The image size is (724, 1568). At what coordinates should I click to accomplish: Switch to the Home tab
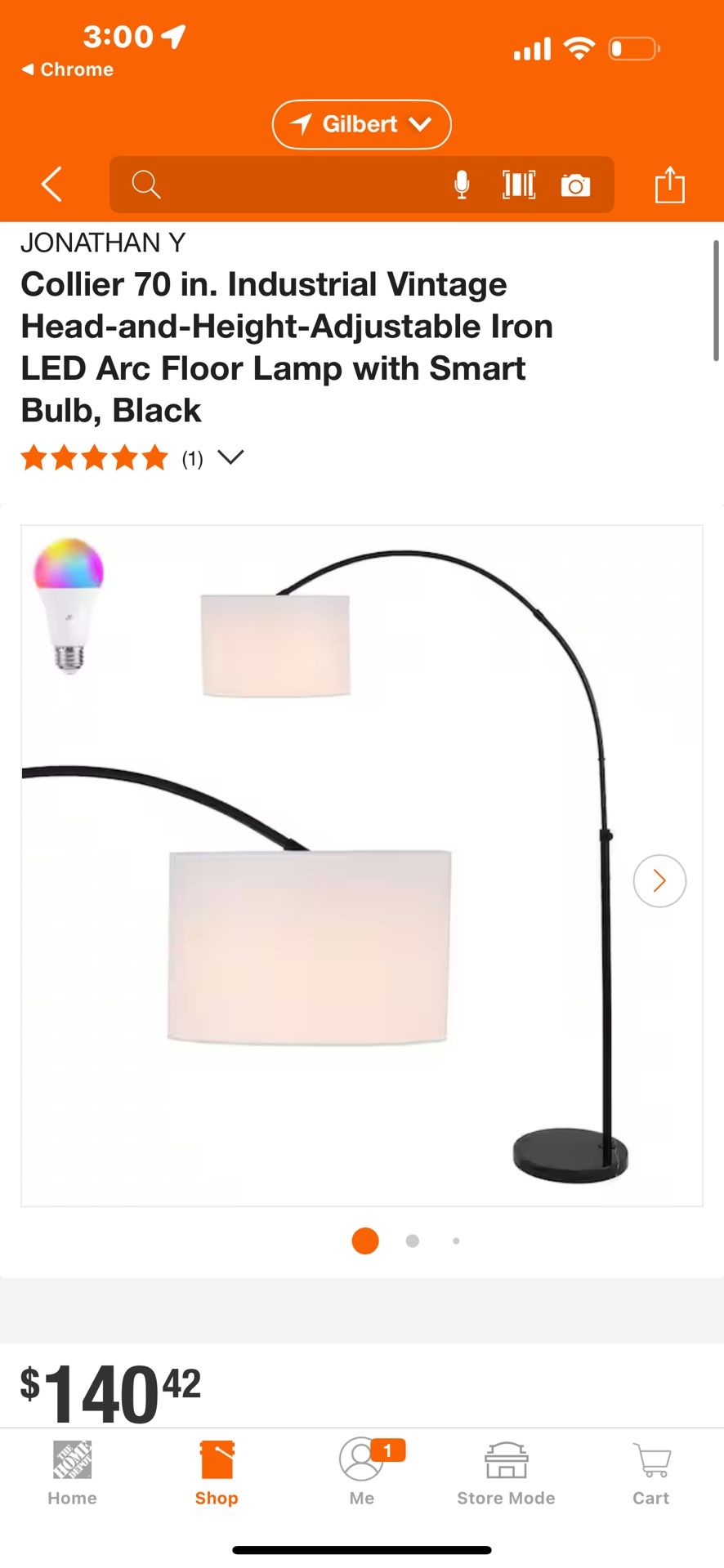coord(72,1474)
